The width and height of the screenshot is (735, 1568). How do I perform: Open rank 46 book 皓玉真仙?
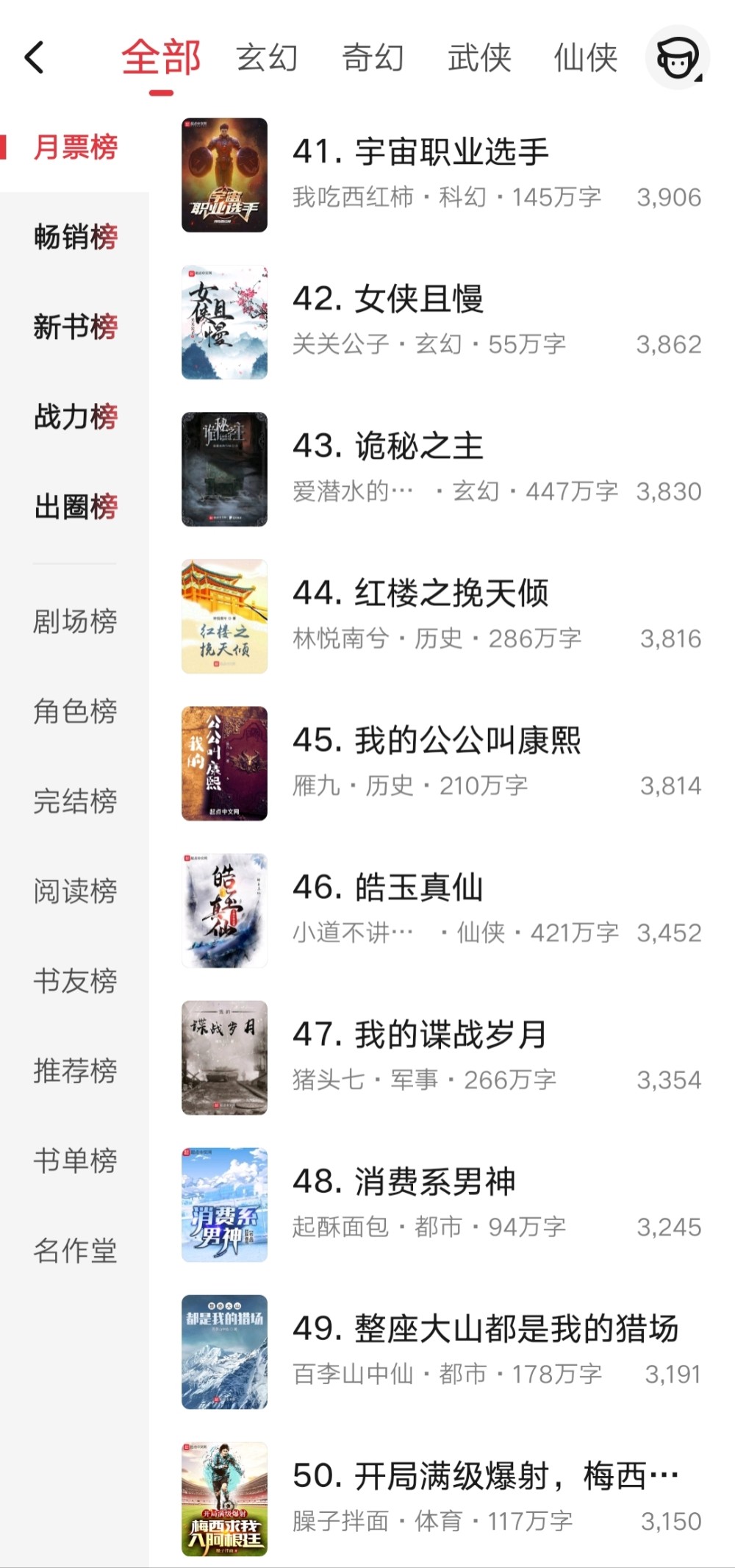[x=441, y=910]
